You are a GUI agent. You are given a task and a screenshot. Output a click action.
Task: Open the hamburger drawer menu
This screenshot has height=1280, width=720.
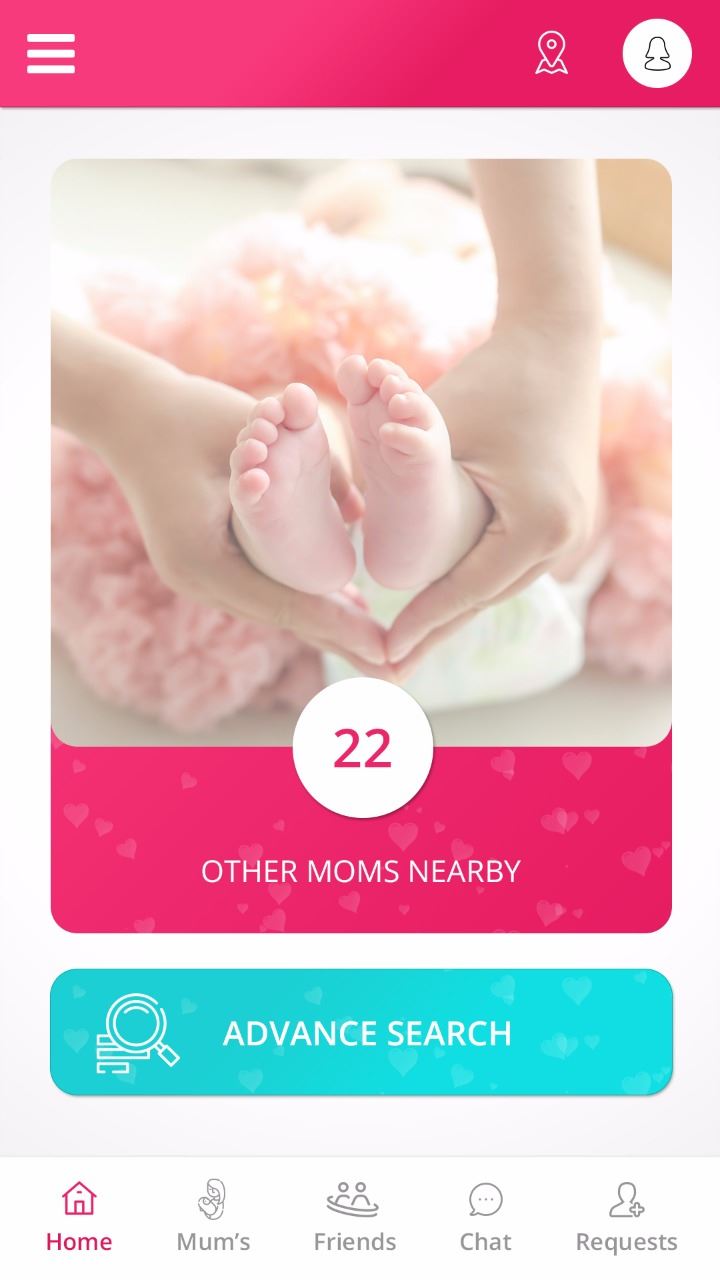point(51,53)
